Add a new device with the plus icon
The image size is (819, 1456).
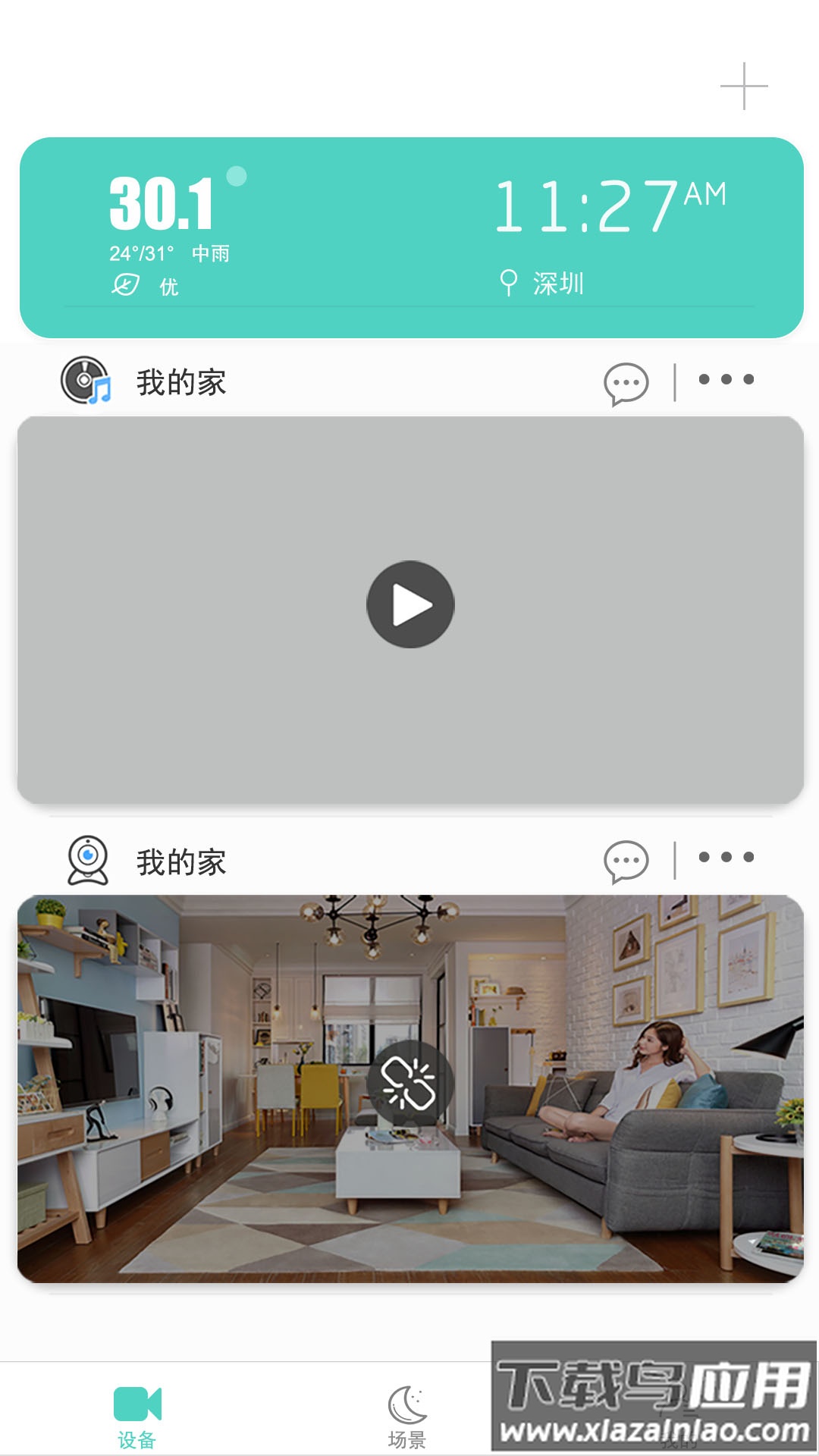745,87
